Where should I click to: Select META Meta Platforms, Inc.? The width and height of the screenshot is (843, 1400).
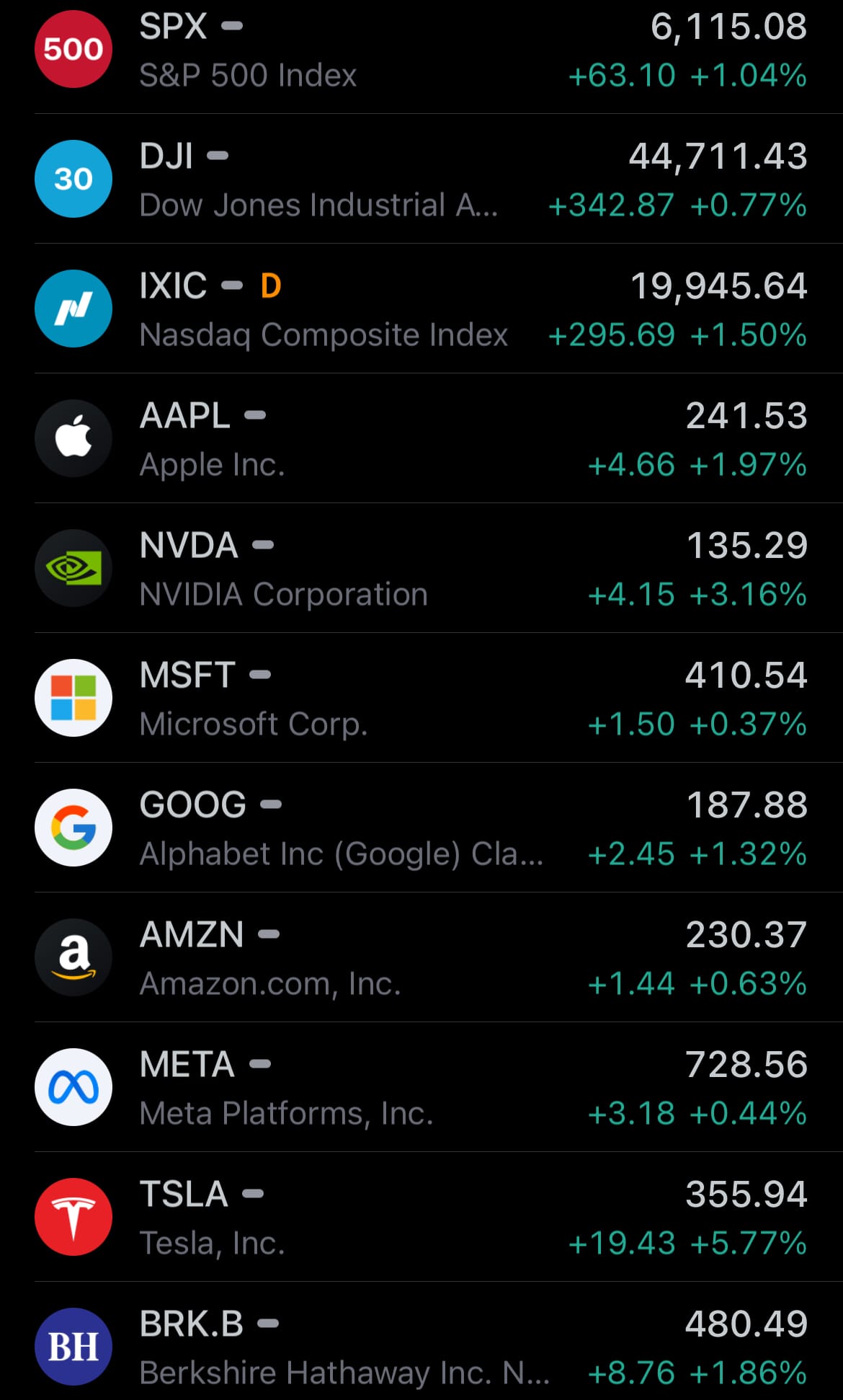(x=421, y=1087)
